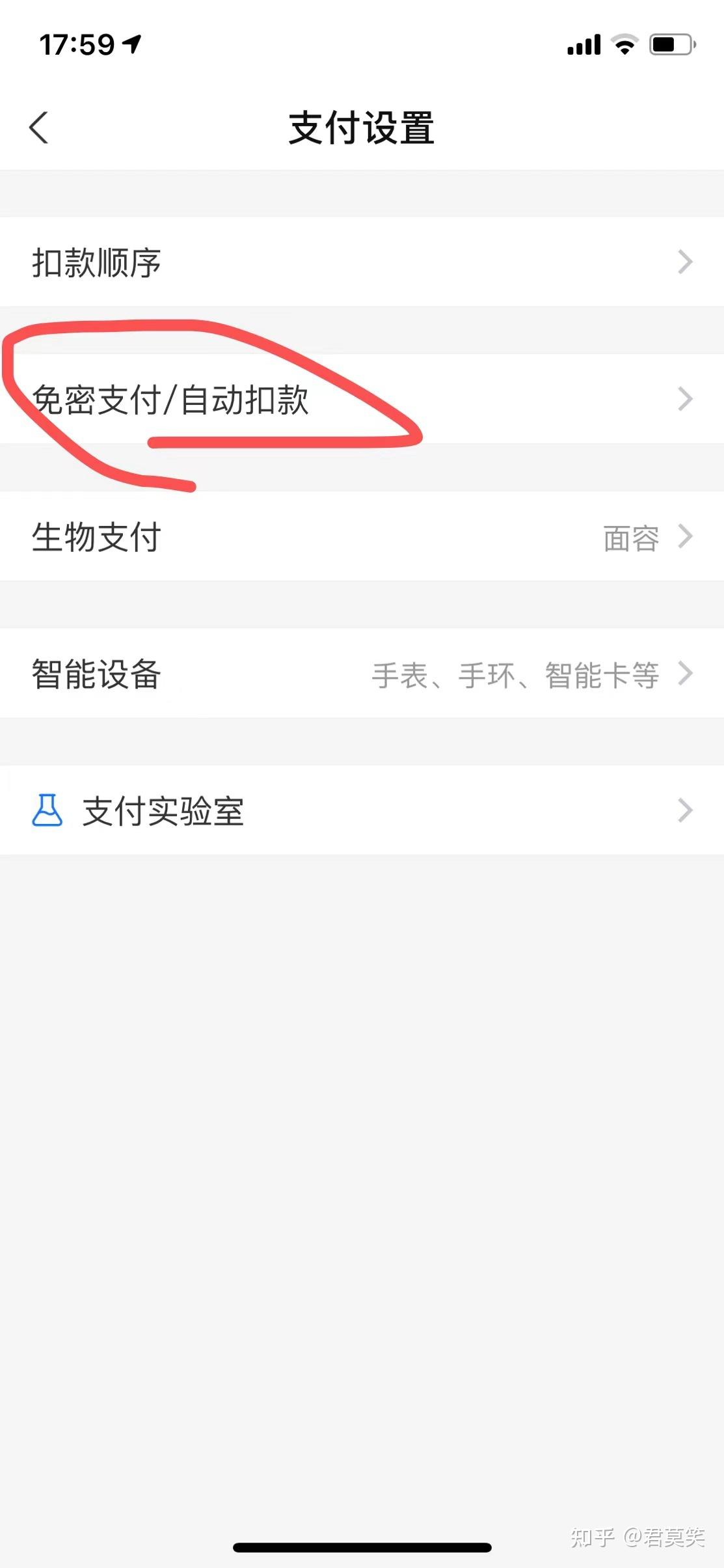Open 生物支付 face ID setting
The width and height of the screenshot is (724, 1568).
point(362,536)
